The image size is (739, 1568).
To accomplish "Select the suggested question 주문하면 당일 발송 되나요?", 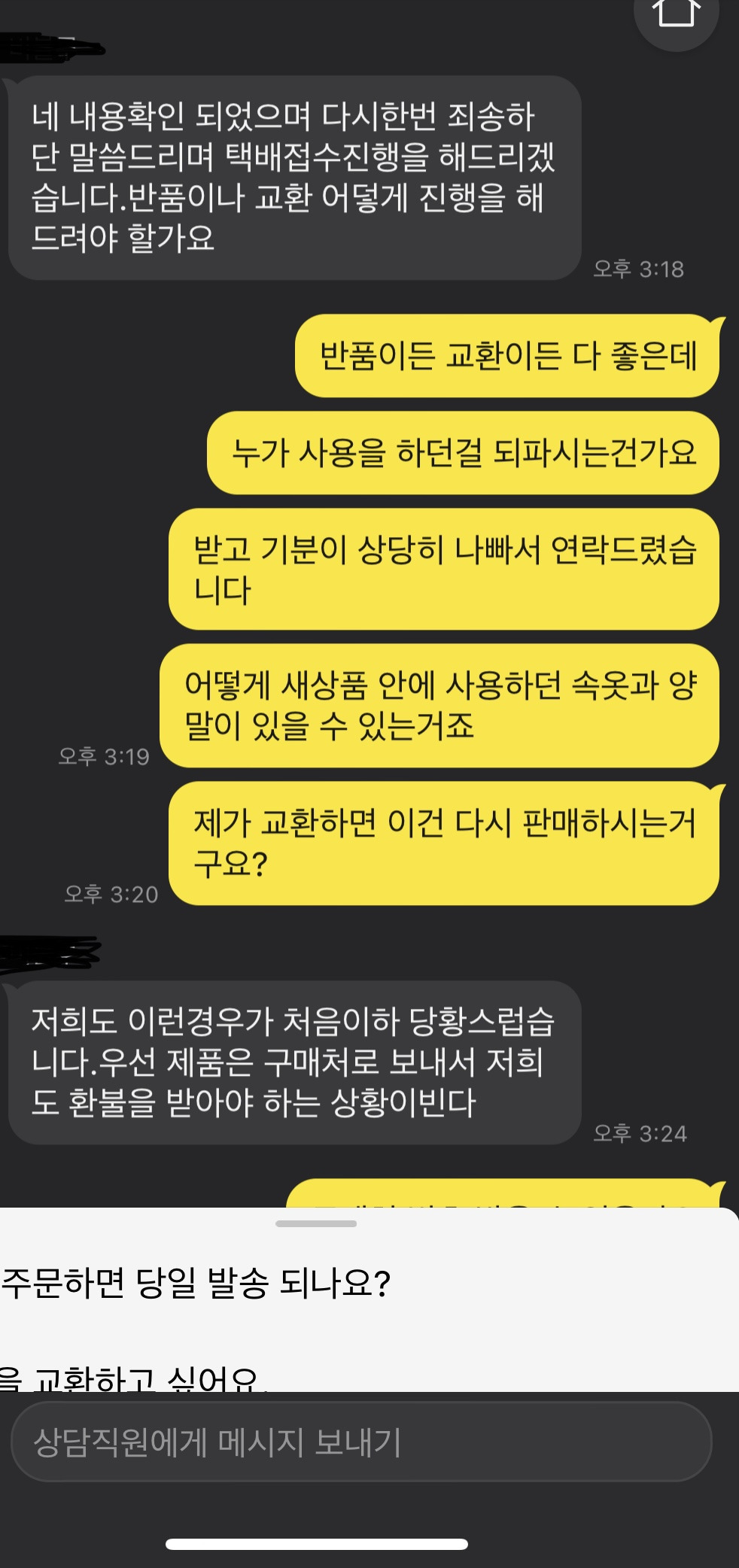I will (196, 1284).
